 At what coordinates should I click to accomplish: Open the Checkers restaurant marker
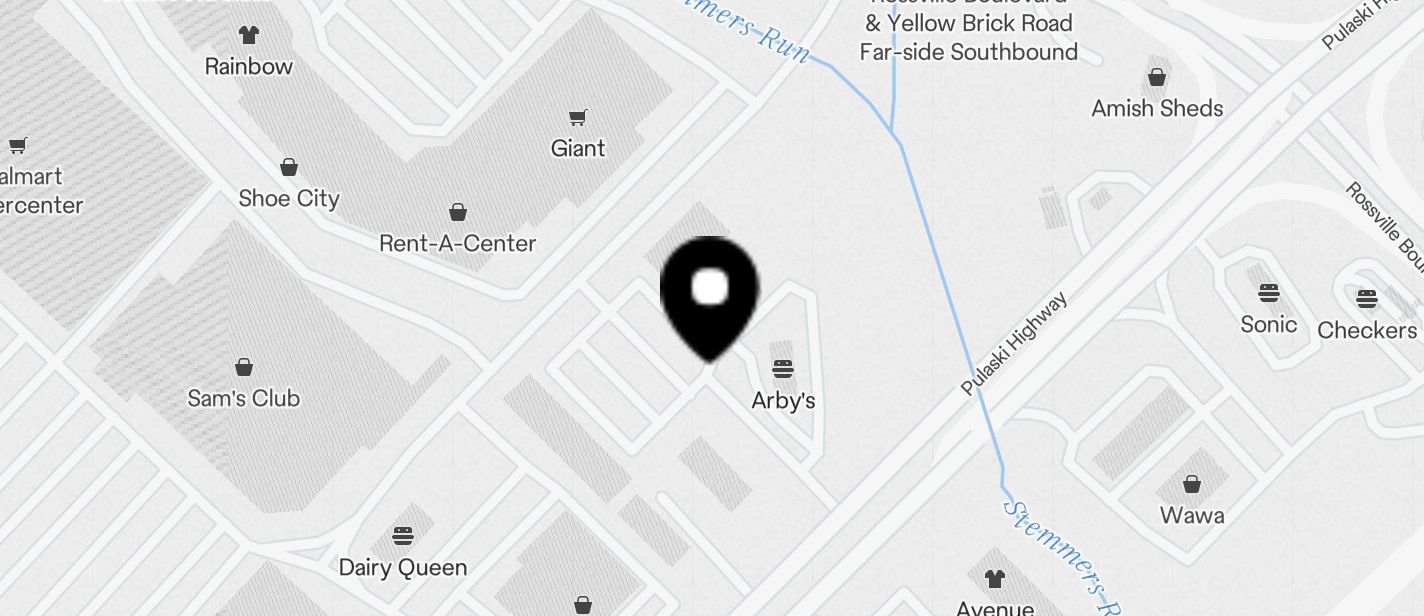tap(1367, 298)
